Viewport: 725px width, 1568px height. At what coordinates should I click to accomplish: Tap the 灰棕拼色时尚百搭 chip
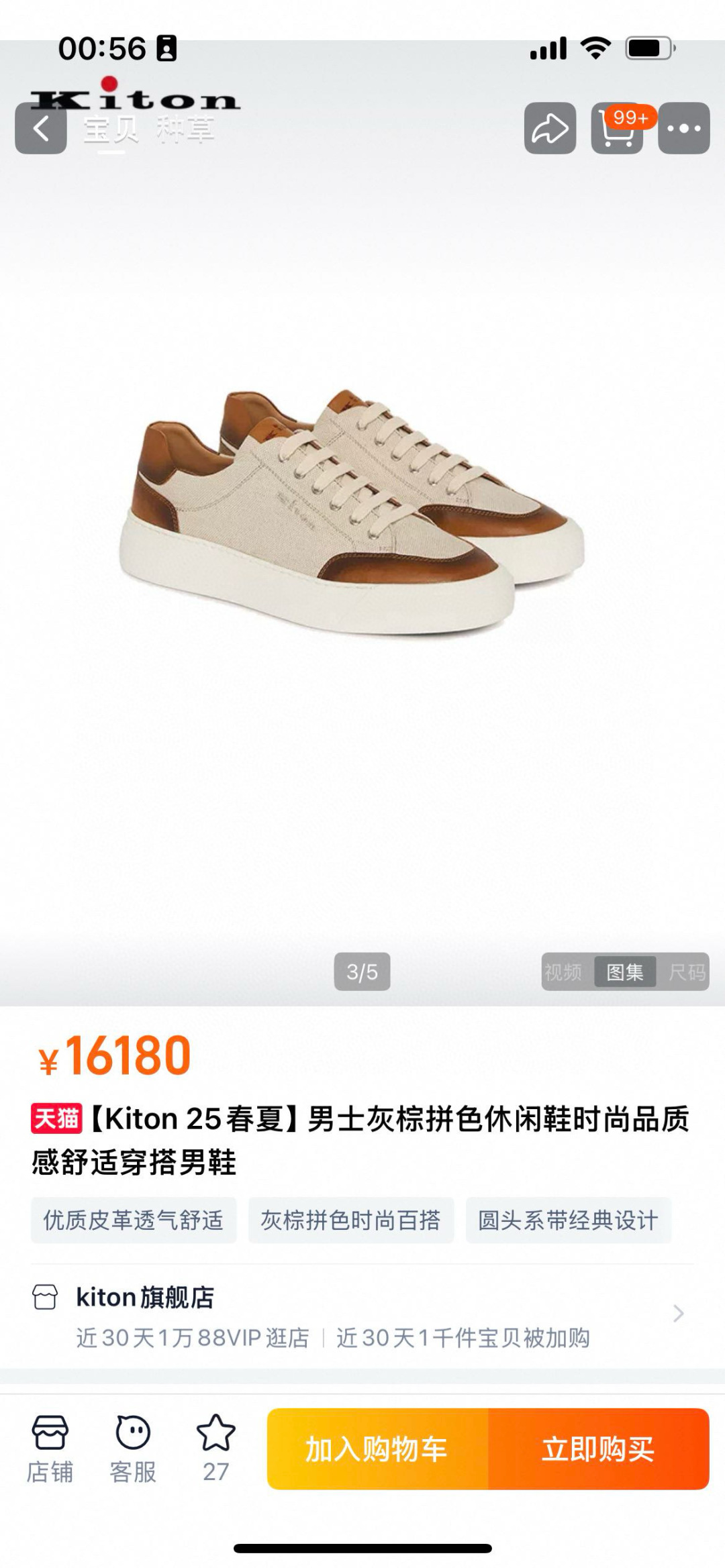point(350,1220)
